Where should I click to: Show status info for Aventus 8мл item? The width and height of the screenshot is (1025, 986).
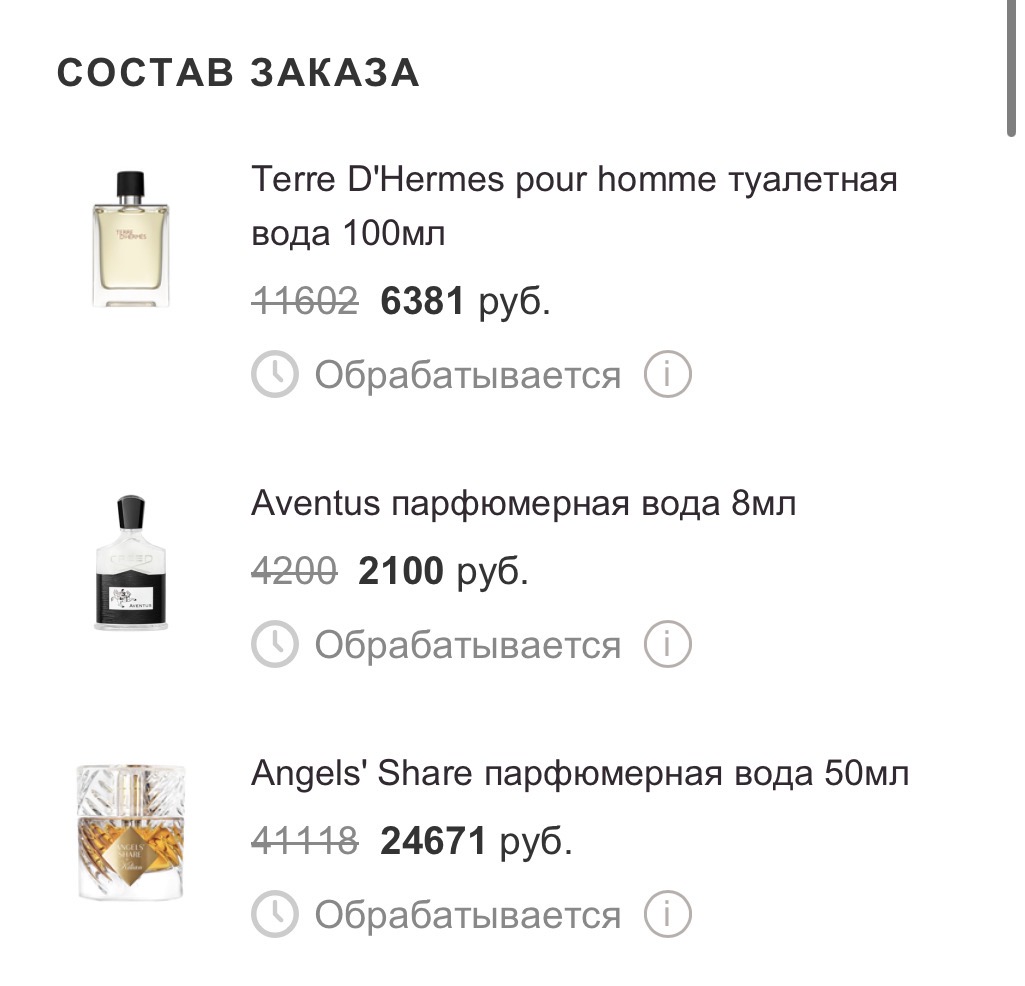(x=667, y=645)
